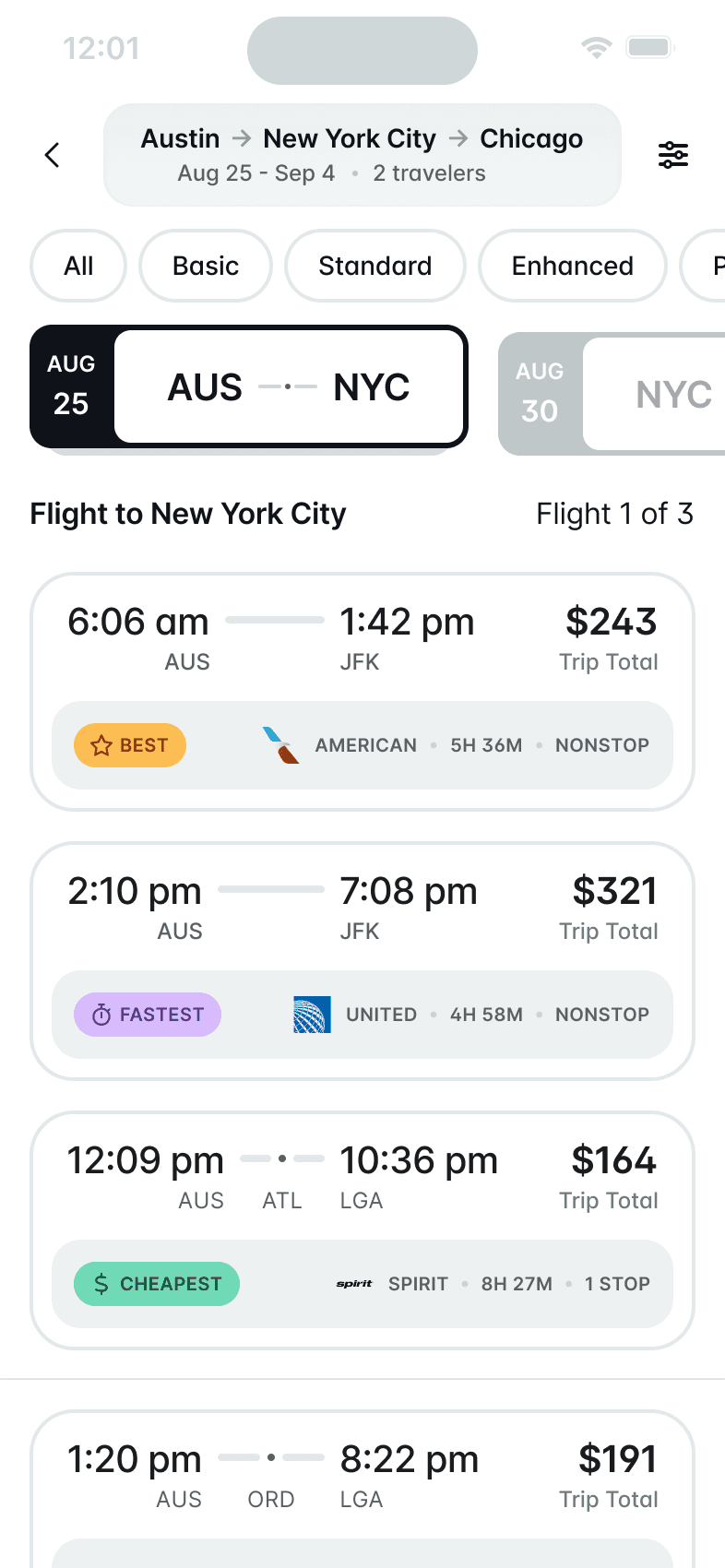Select the Aug 25 AUS to NYC leg
Viewport: 725px width, 1568px height.
point(249,387)
